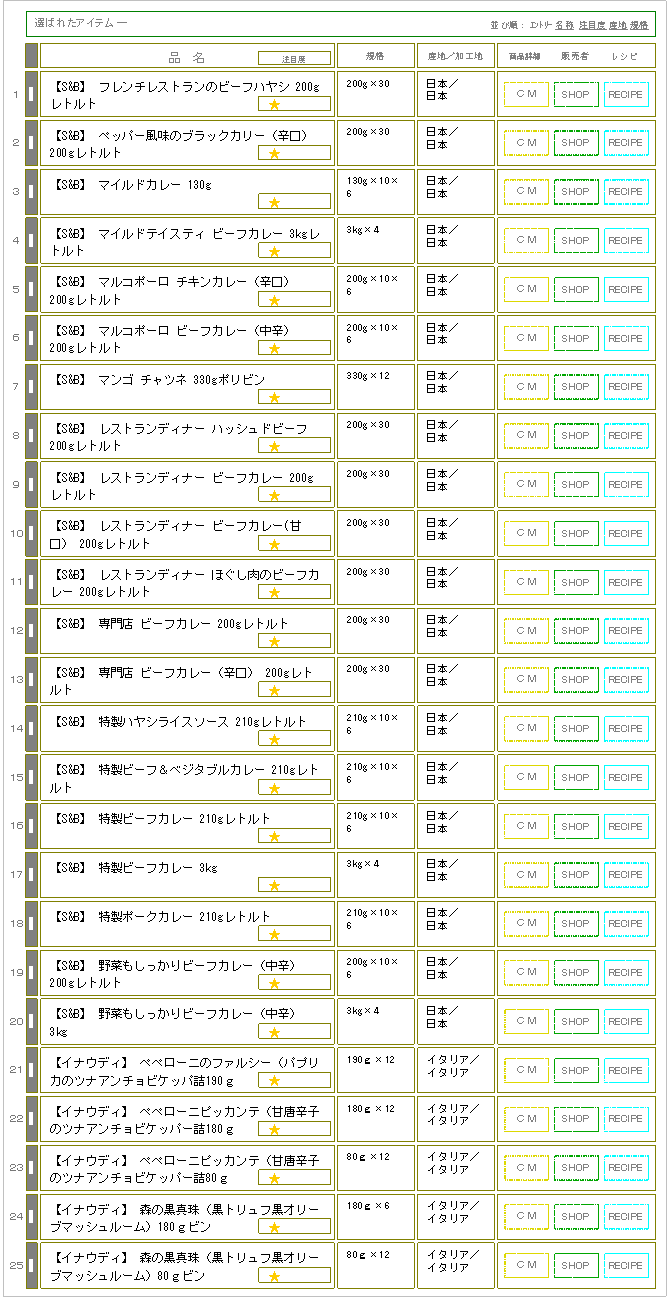Open SHOP for マルコポーロ チキンカレー

[576, 290]
